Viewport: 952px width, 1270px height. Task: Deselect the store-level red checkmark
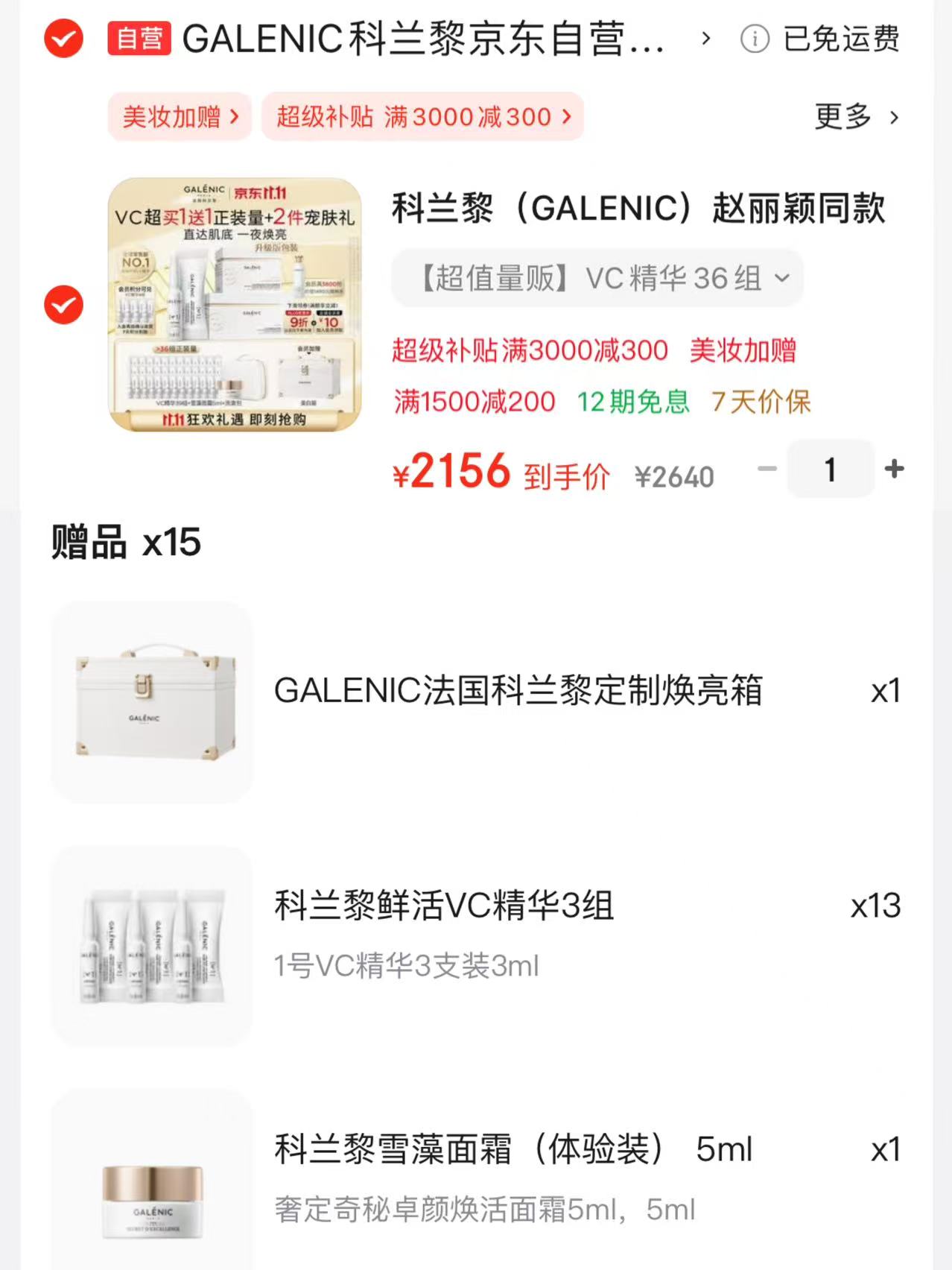tap(63, 41)
